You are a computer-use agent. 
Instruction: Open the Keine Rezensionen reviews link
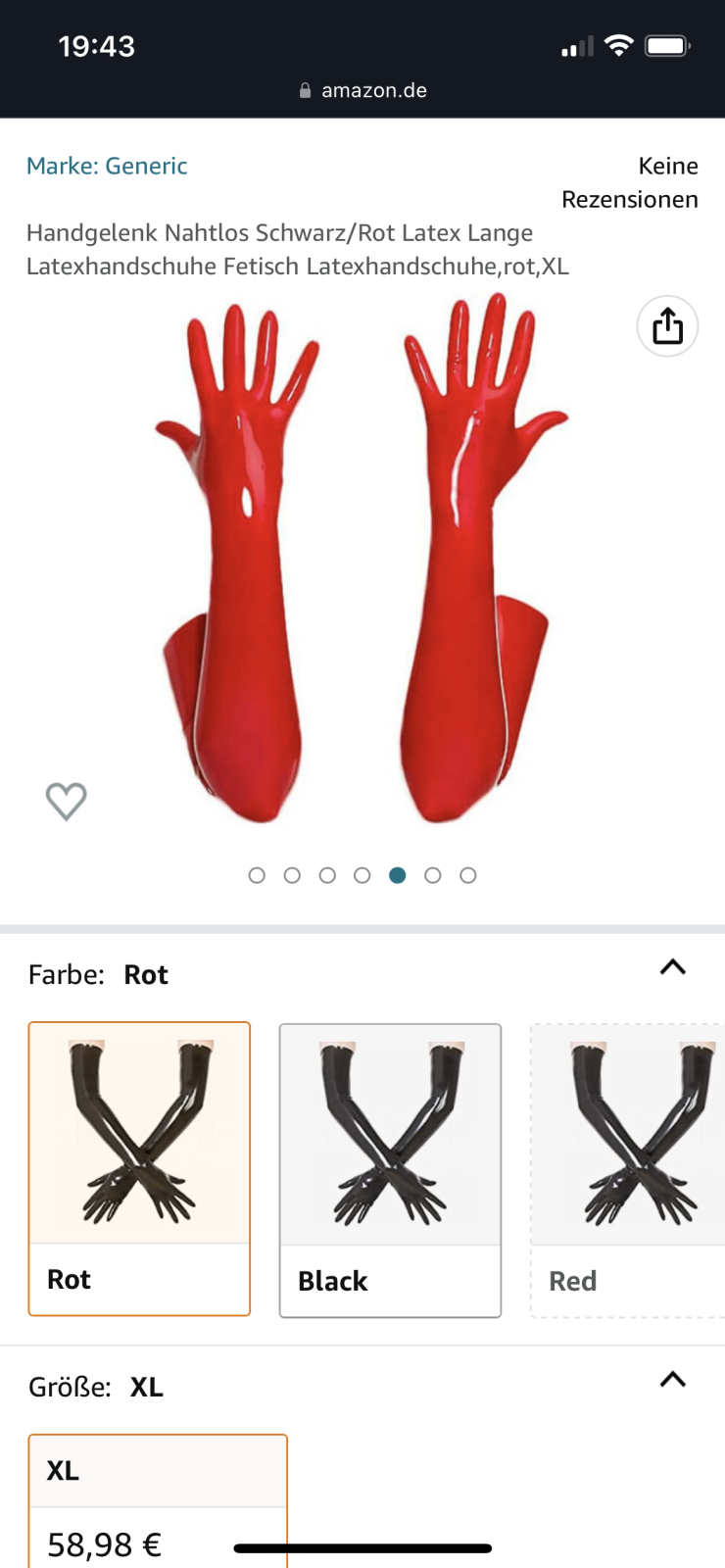[x=630, y=183]
